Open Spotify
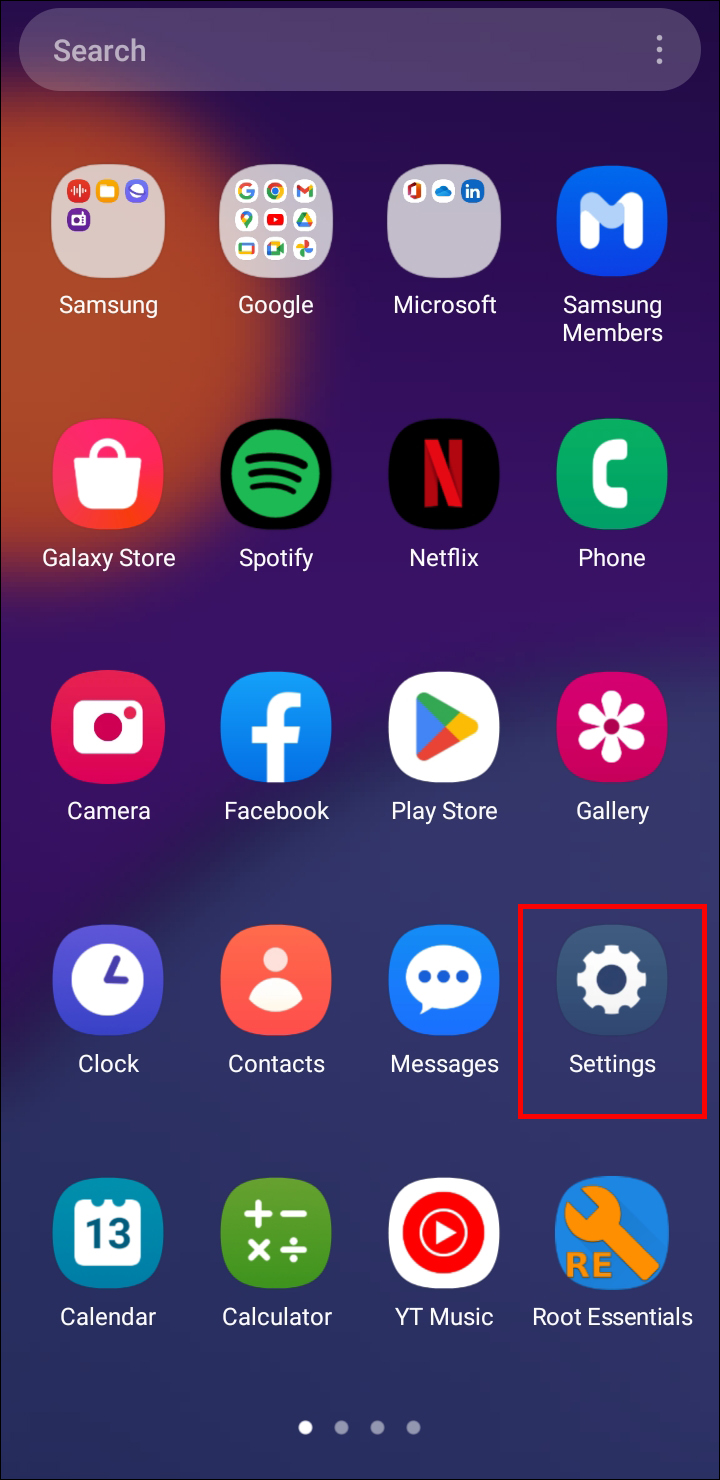Screen dimensions: 720x1480 click(x=276, y=475)
